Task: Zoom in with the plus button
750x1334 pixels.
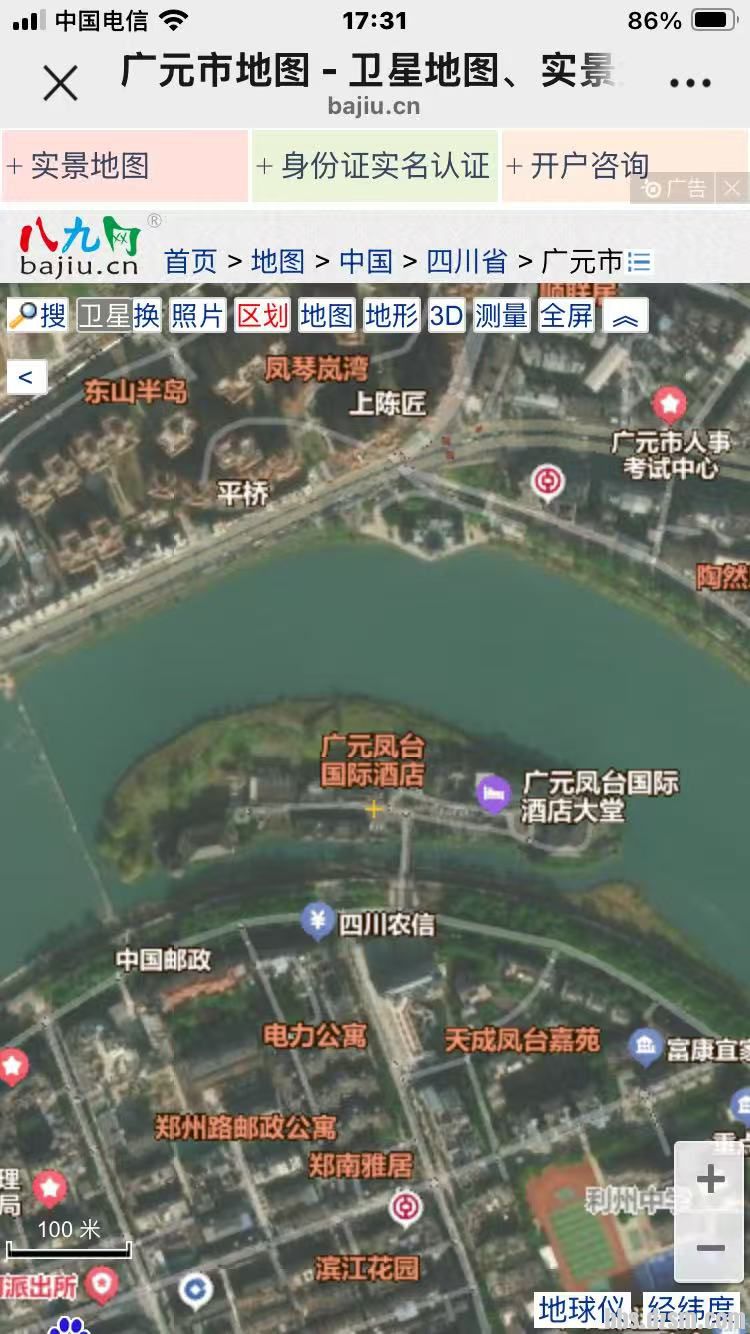Action: tap(710, 1179)
